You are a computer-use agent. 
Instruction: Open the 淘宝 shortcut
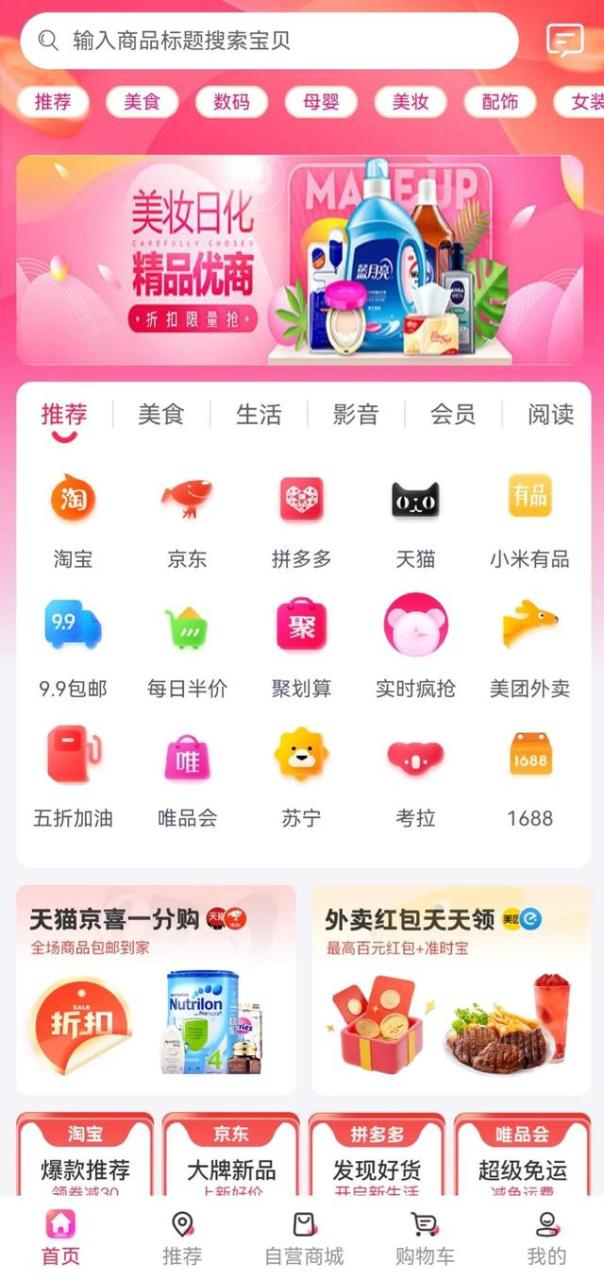click(73, 522)
